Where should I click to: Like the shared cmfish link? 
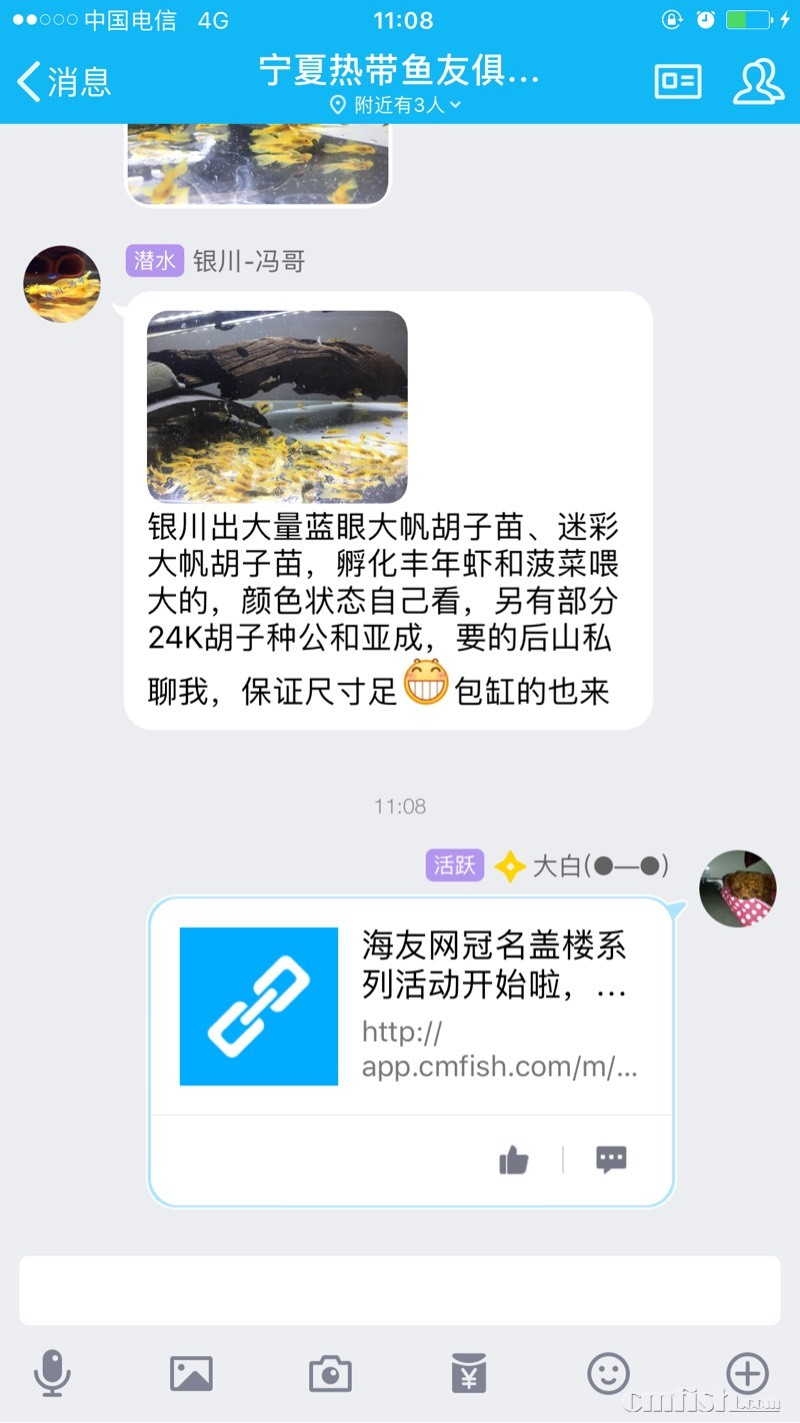point(514,1160)
